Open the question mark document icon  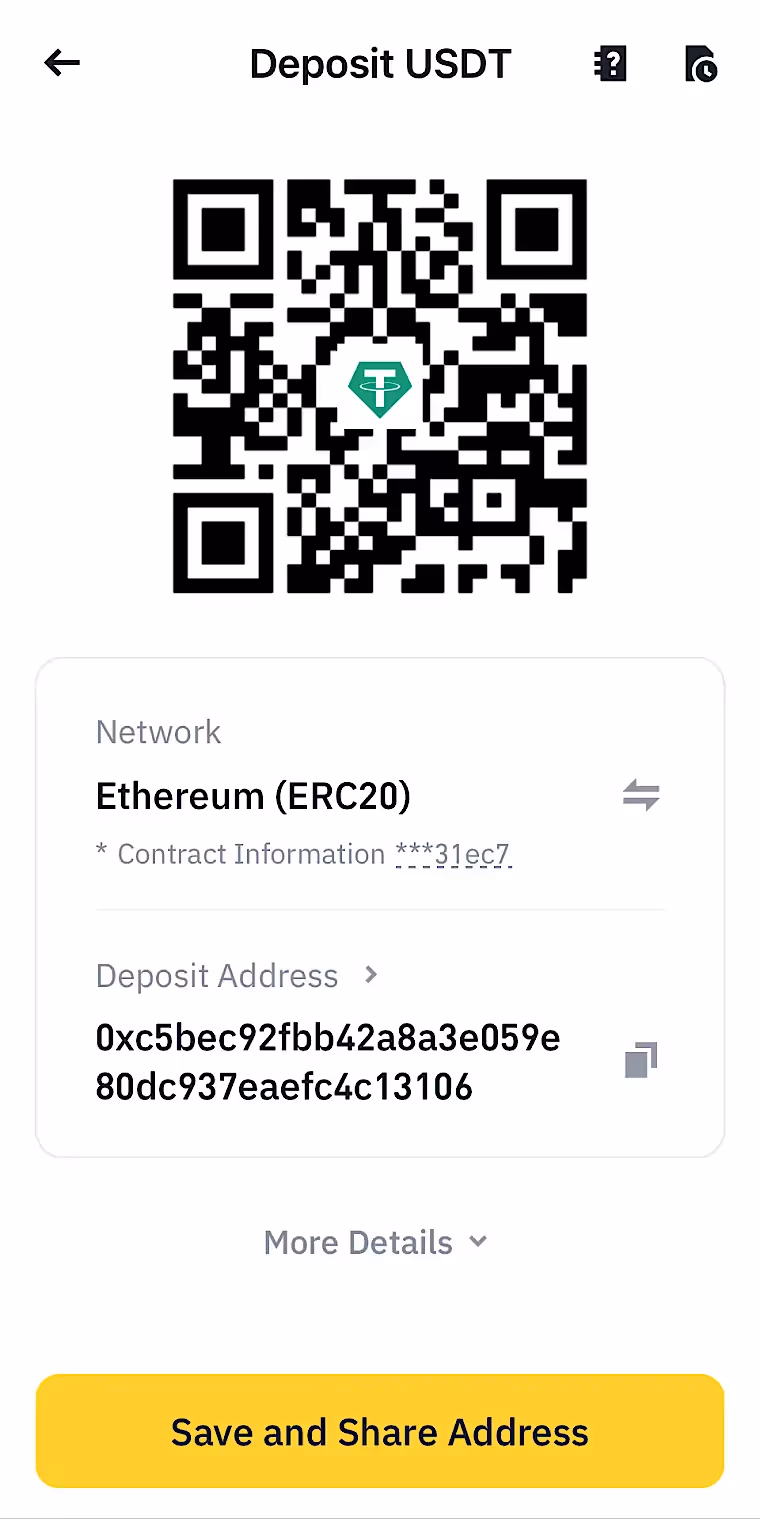[x=609, y=63]
